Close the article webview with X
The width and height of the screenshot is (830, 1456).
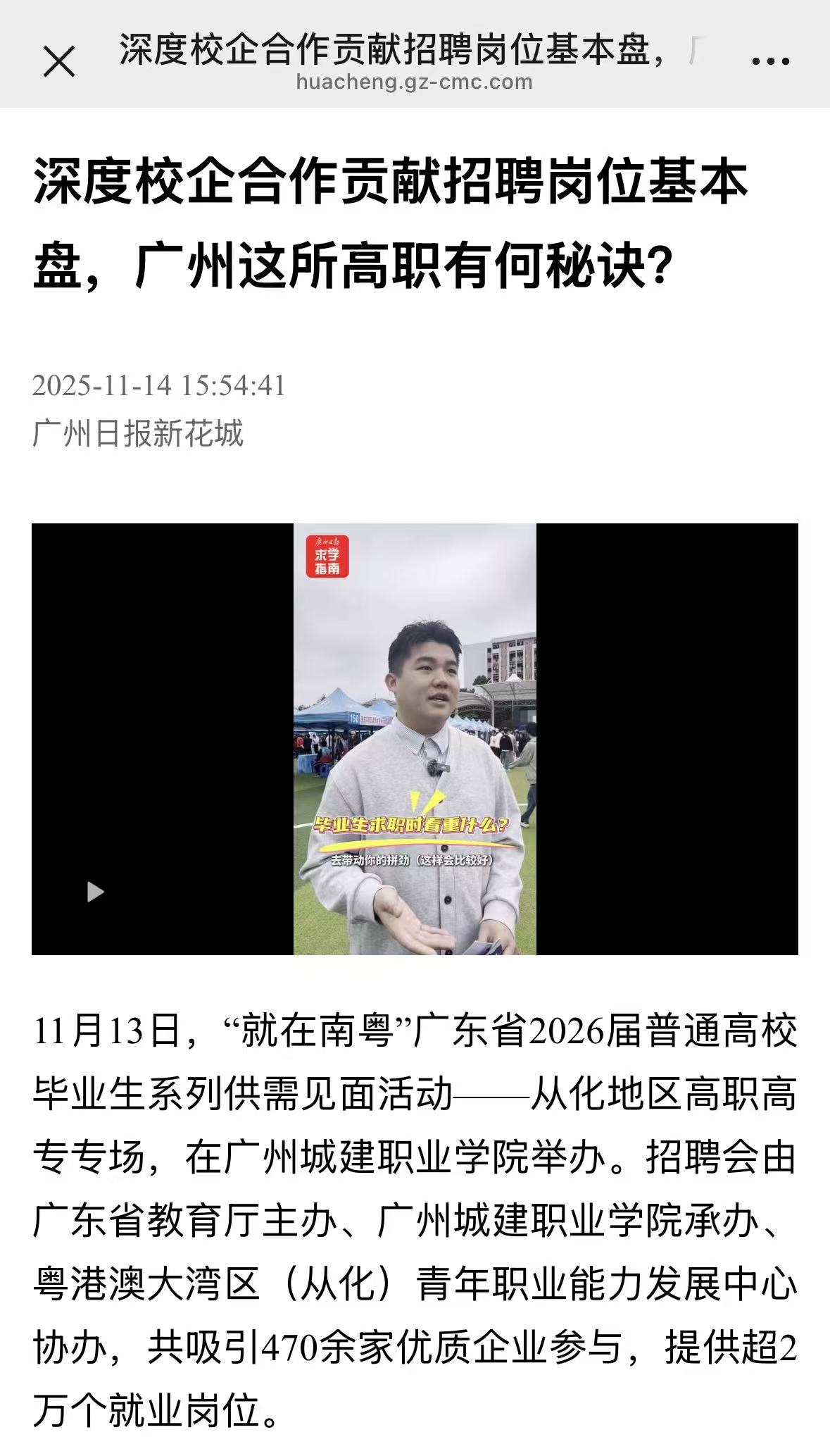coord(59,61)
